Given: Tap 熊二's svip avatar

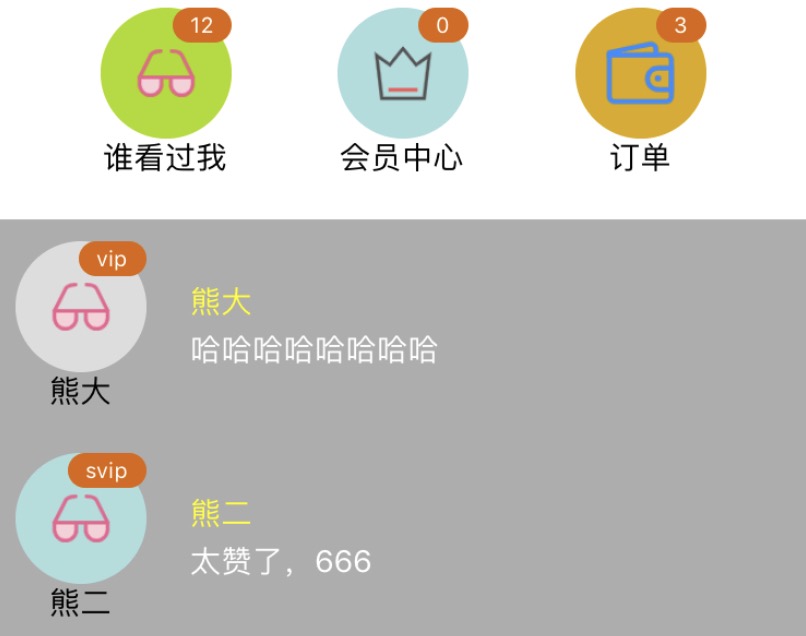Looking at the screenshot, I should point(81,519).
